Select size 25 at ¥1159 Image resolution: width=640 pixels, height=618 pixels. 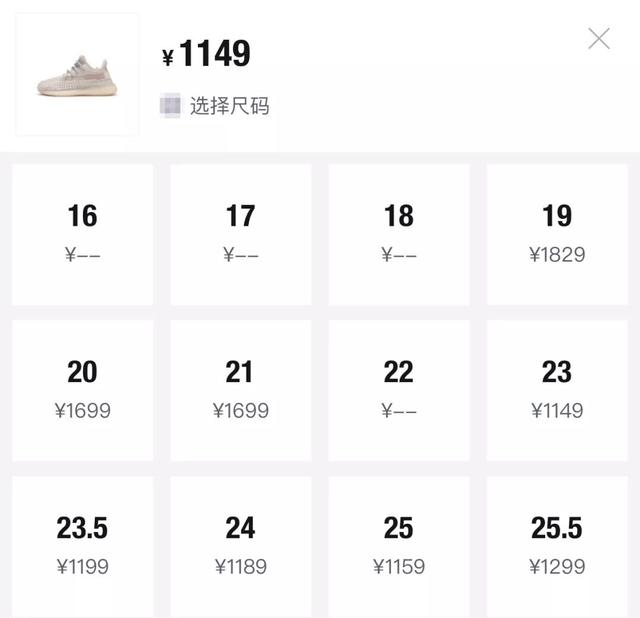pyautogui.click(x=398, y=546)
